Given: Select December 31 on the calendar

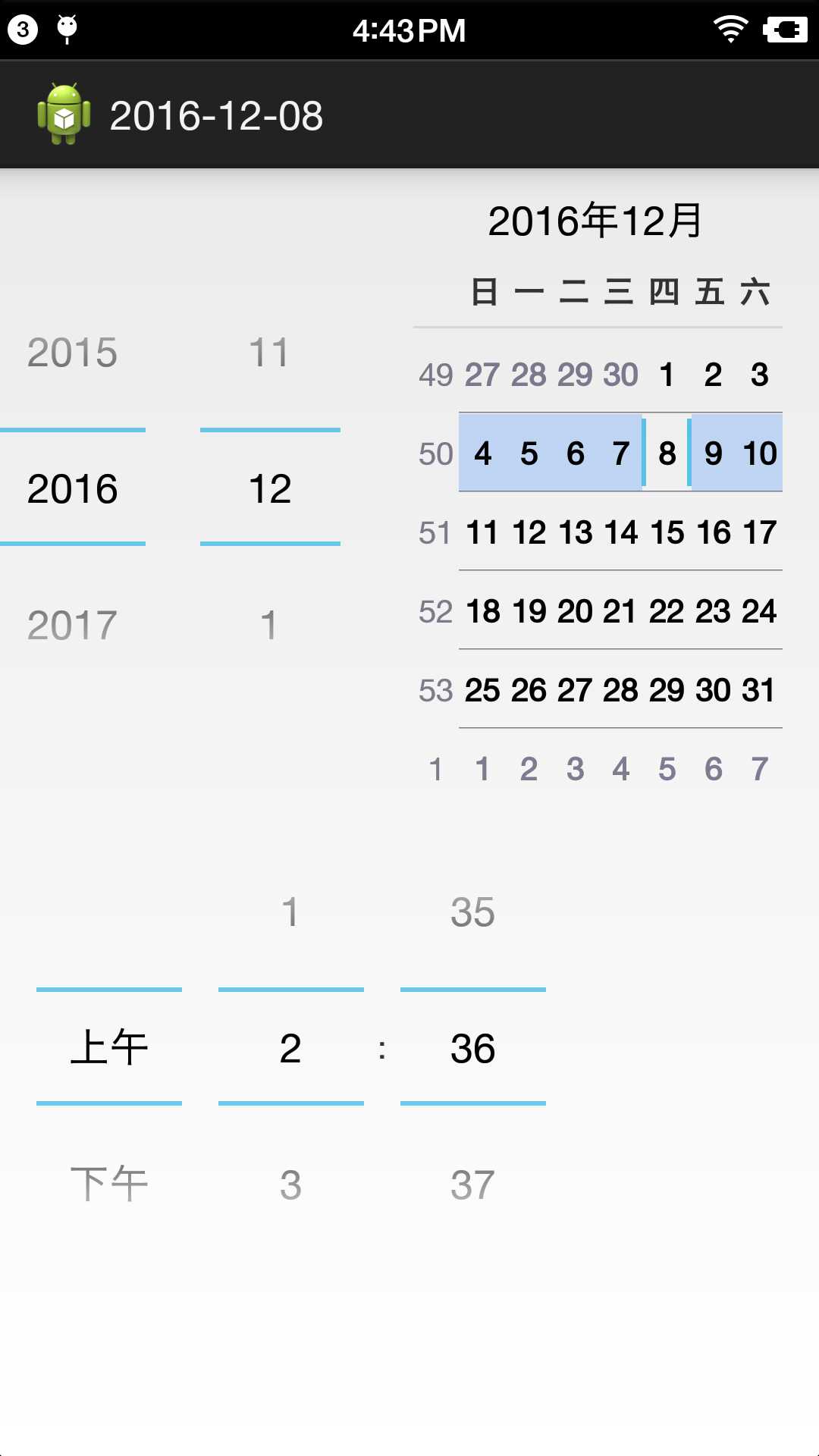Looking at the screenshot, I should pos(758,689).
